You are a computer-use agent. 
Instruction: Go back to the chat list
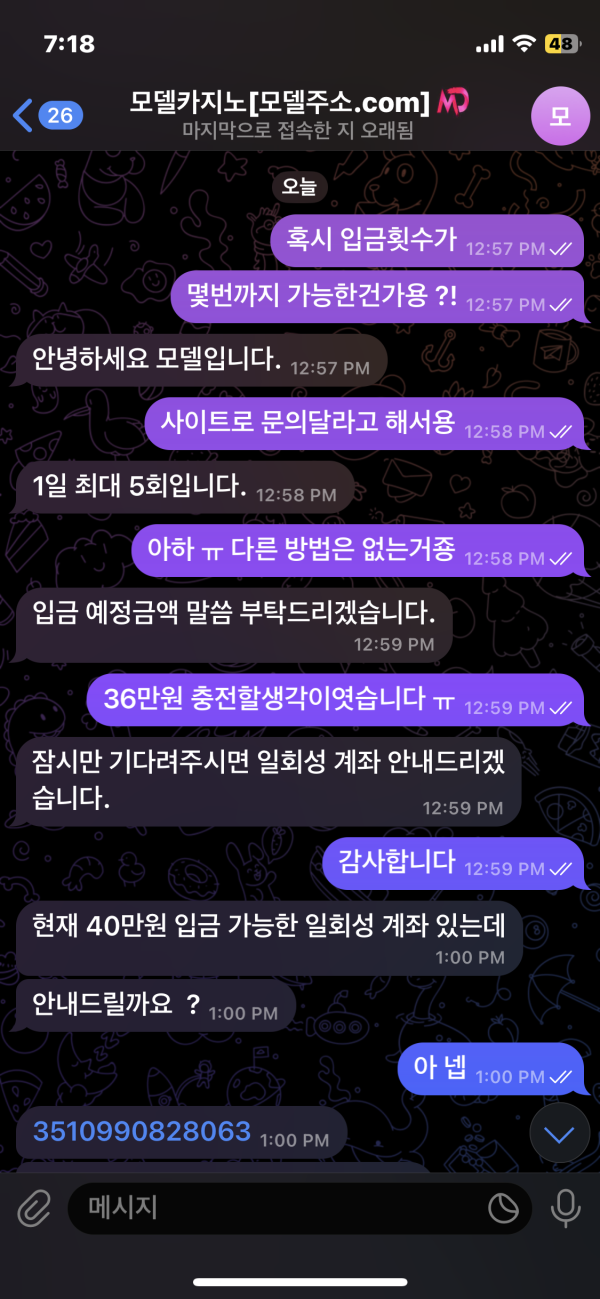point(45,115)
